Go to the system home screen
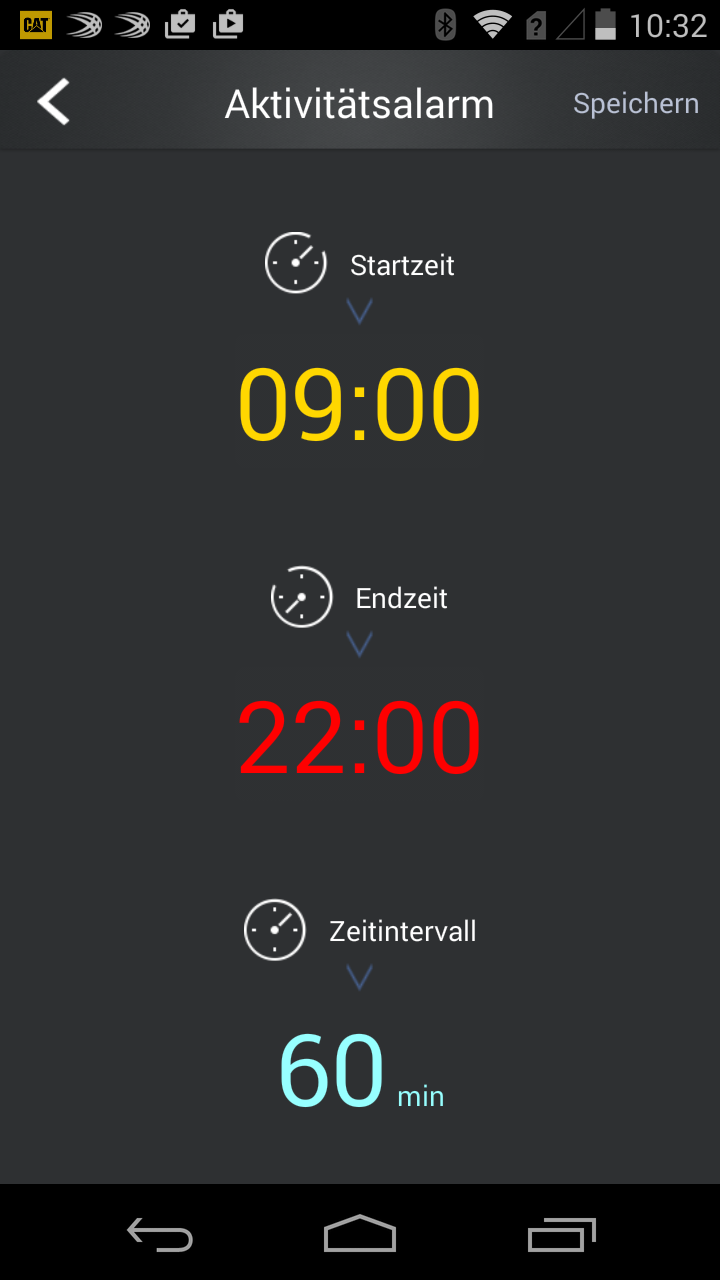 pos(360,1235)
